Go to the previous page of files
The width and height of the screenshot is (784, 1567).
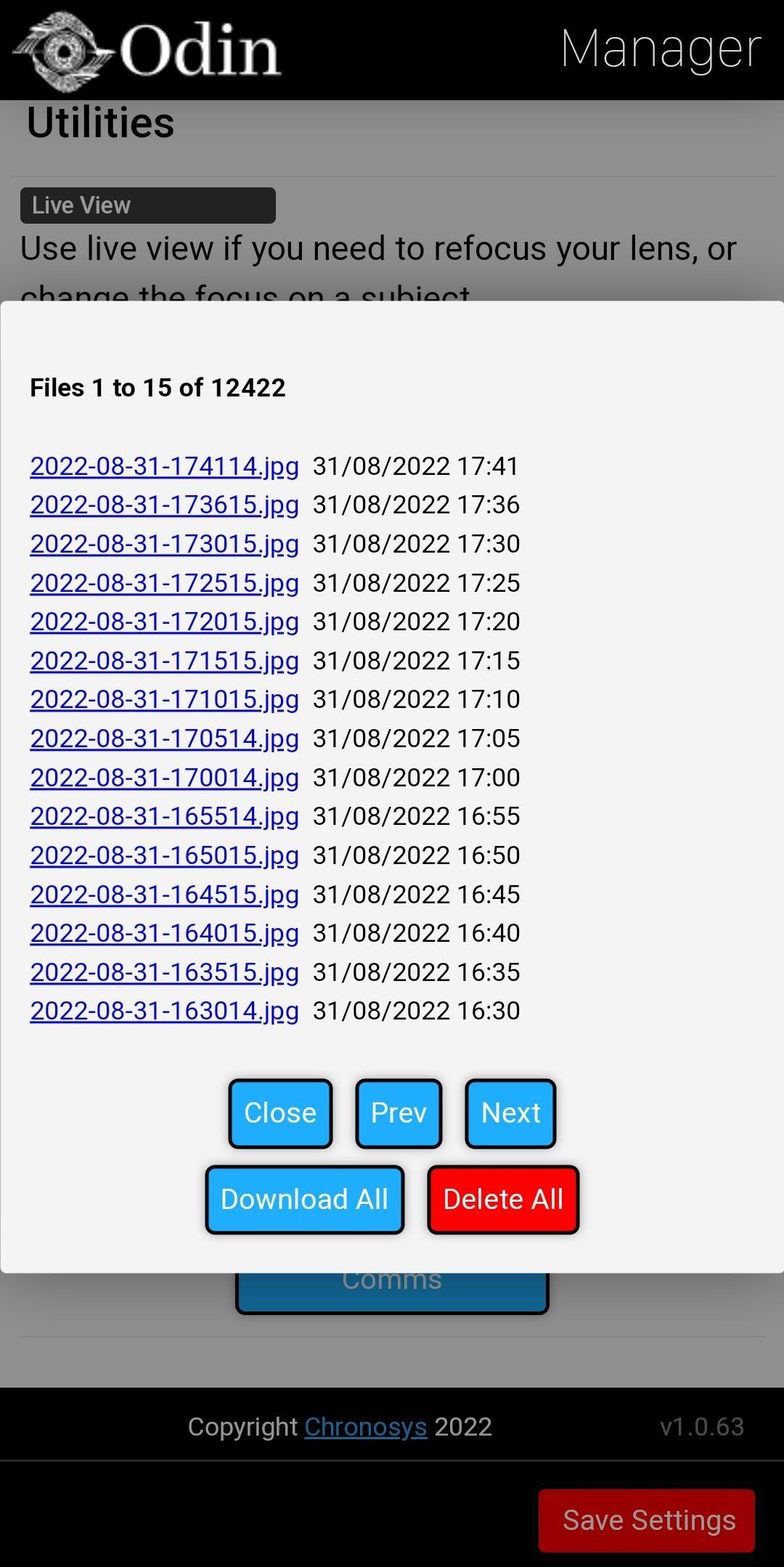(x=399, y=1113)
